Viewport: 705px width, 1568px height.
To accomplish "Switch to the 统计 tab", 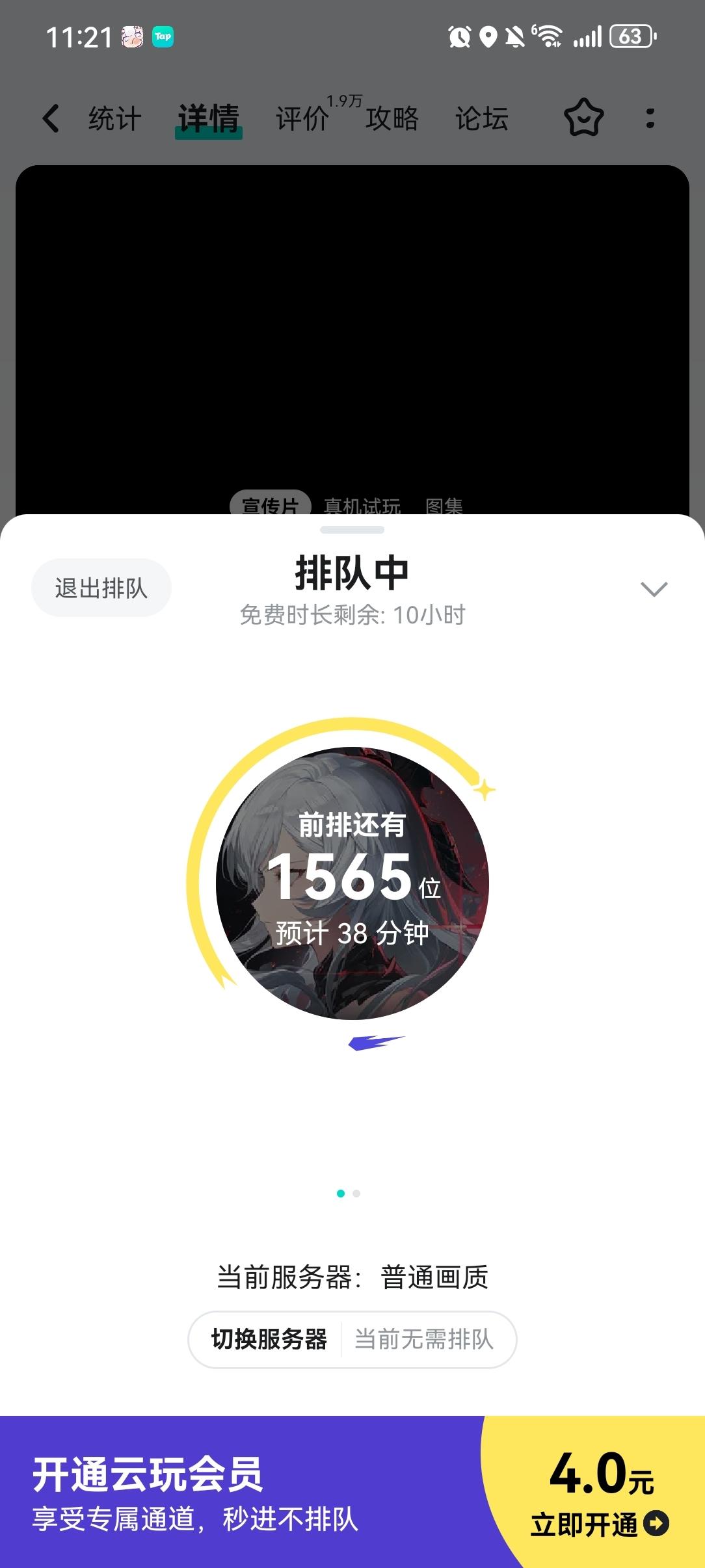I will 114,119.
